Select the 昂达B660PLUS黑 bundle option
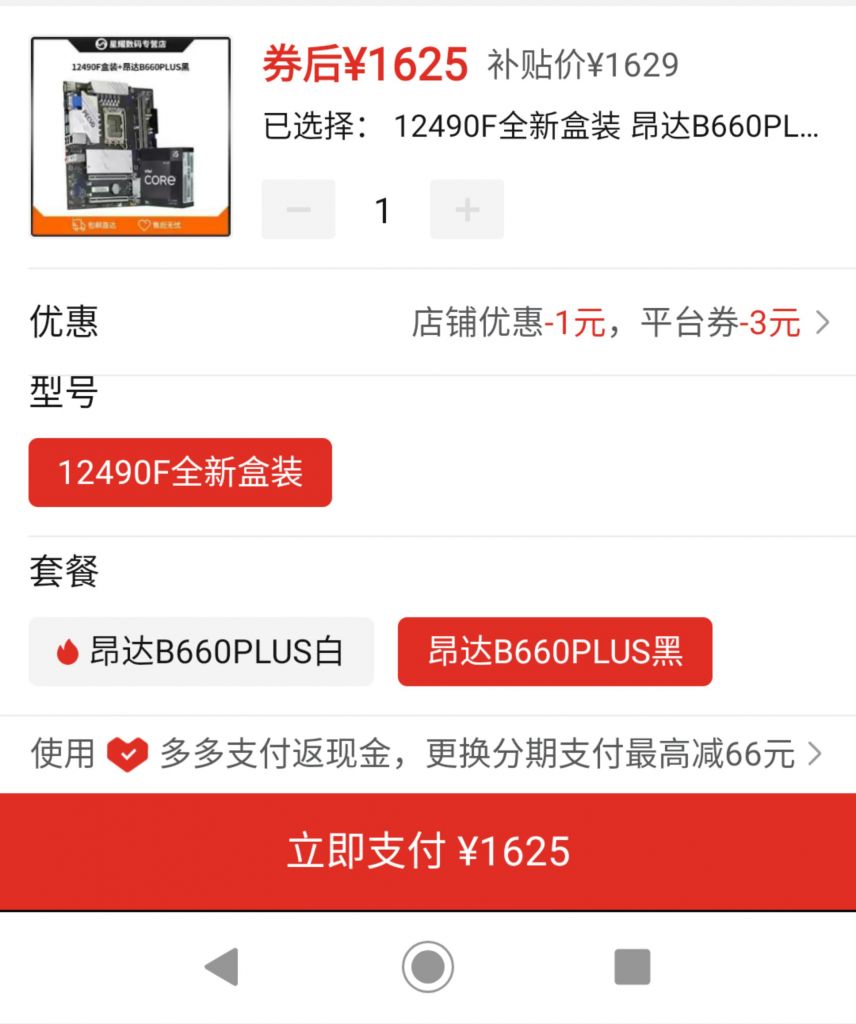The width and height of the screenshot is (856, 1024). tap(556, 652)
